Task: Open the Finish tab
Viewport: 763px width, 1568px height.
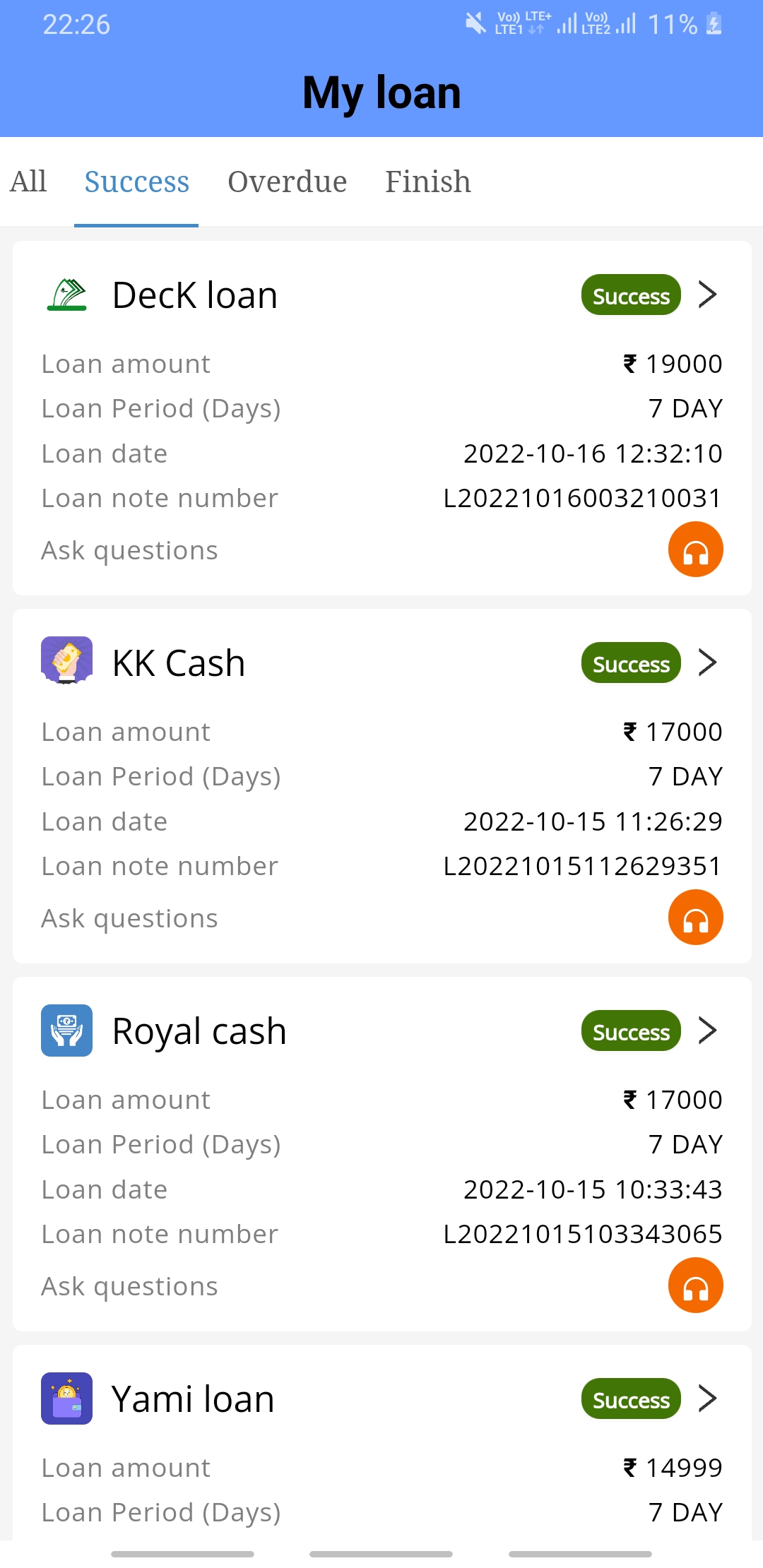Action: 427,182
